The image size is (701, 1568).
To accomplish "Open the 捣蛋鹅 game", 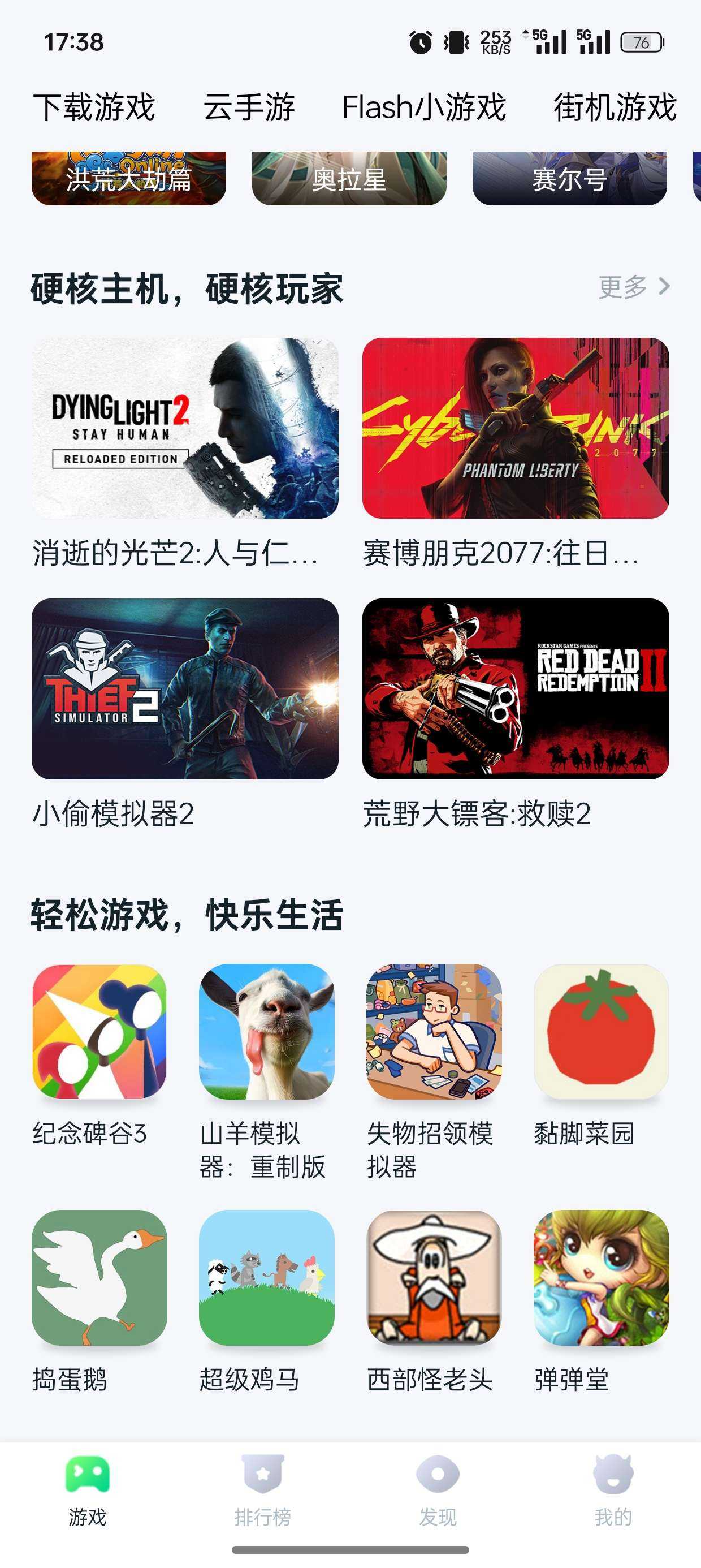I will [x=99, y=1278].
